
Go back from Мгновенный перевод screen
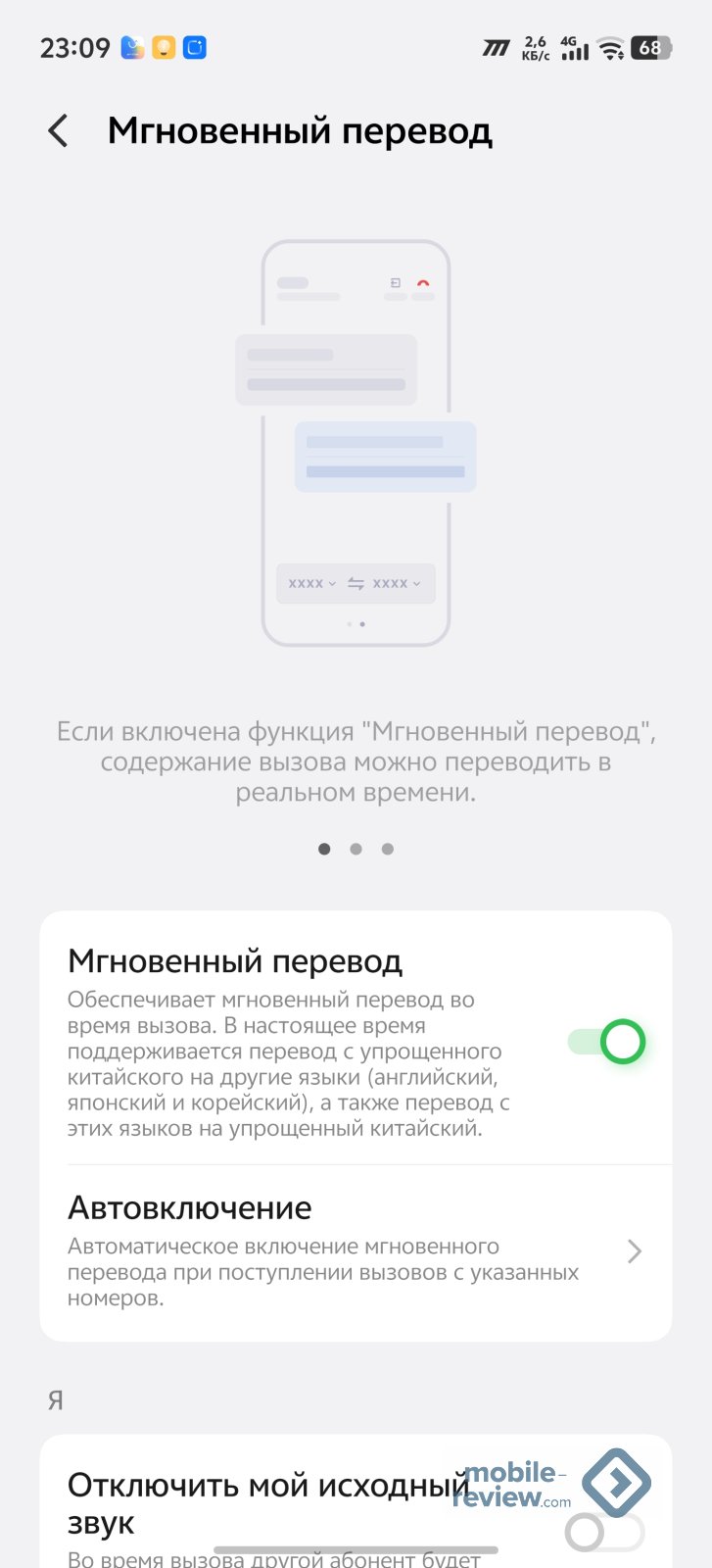[59, 130]
